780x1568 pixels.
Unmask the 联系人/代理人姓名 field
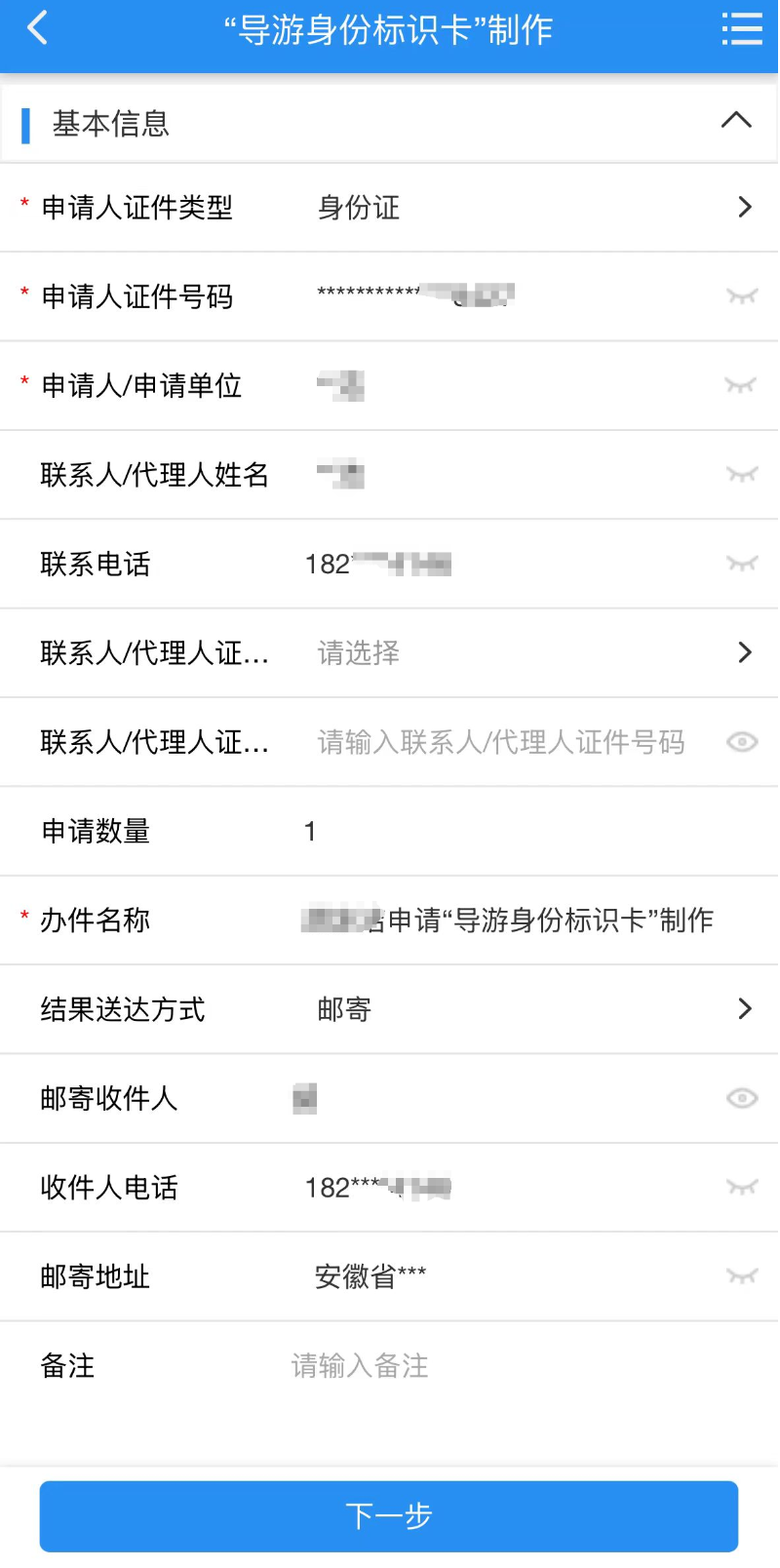tap(742, 475)
